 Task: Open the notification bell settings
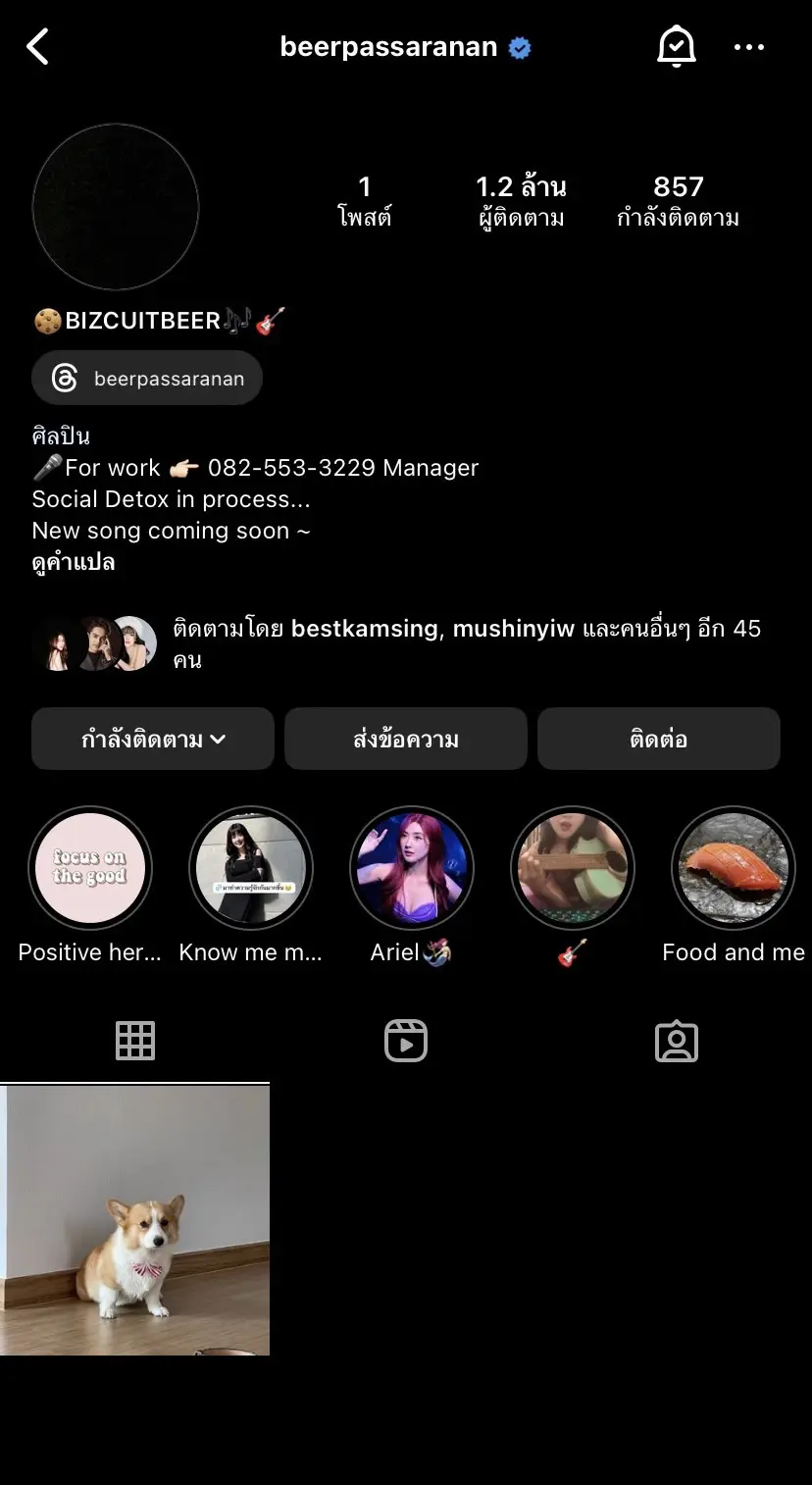(676, 46)
